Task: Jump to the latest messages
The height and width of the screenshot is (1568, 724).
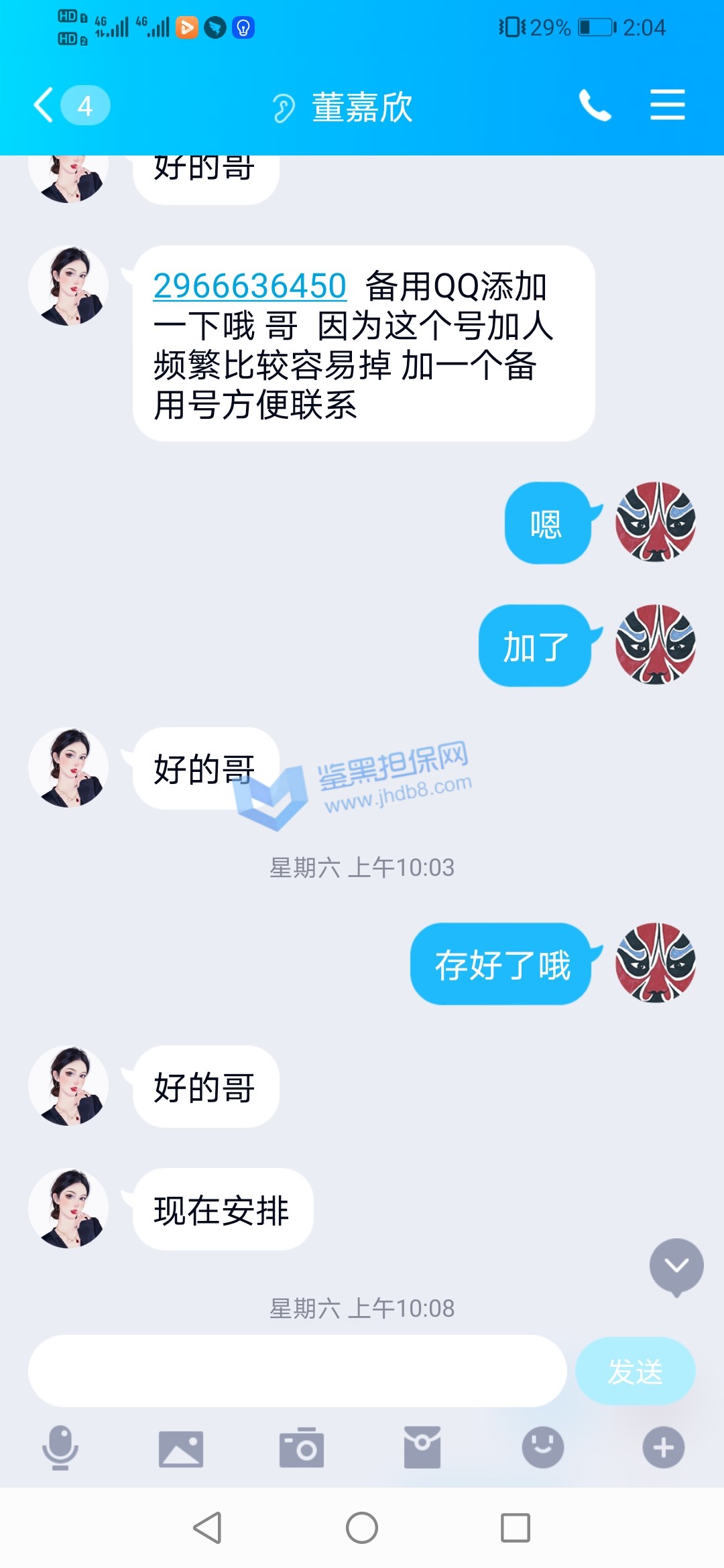Action: click(x=676, y=1266)
